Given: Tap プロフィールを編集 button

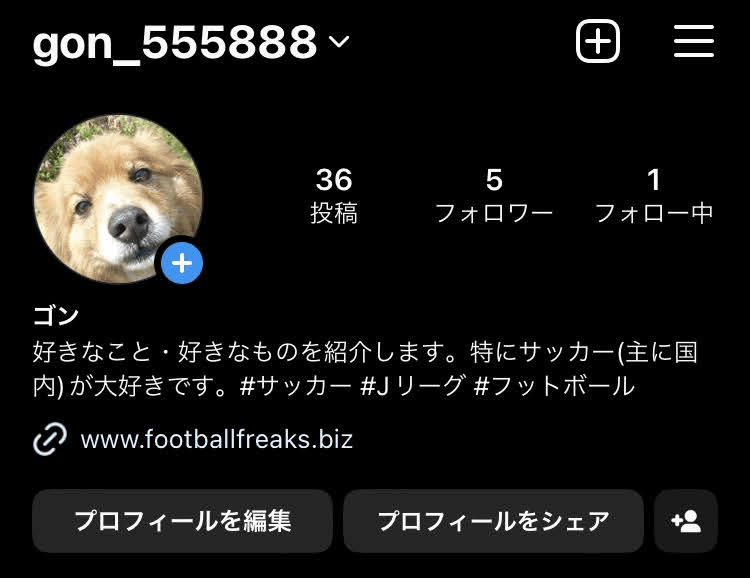Looking at the screenshot, I should pyautogui.click(x=182, y=521).
